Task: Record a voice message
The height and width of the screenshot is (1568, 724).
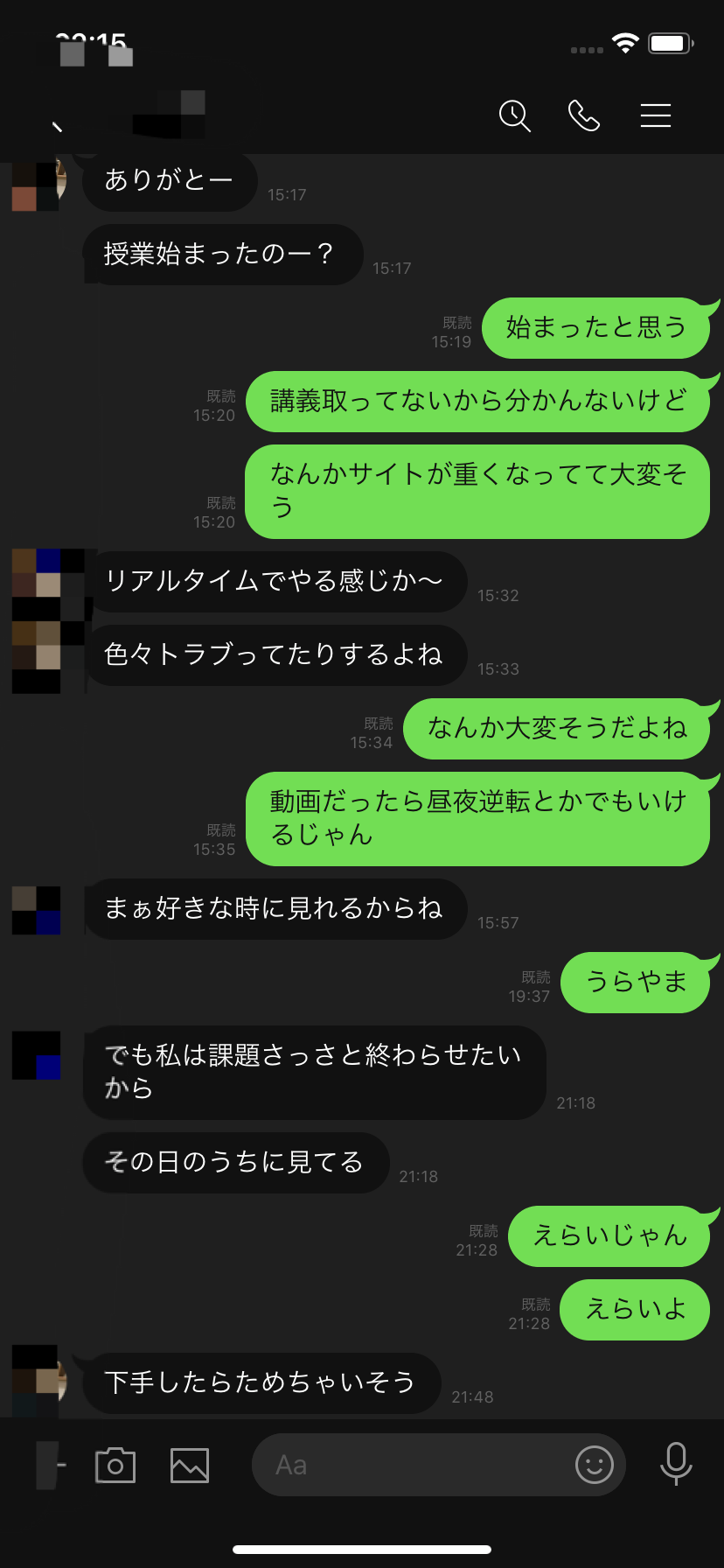Action: pos(676,1464)
